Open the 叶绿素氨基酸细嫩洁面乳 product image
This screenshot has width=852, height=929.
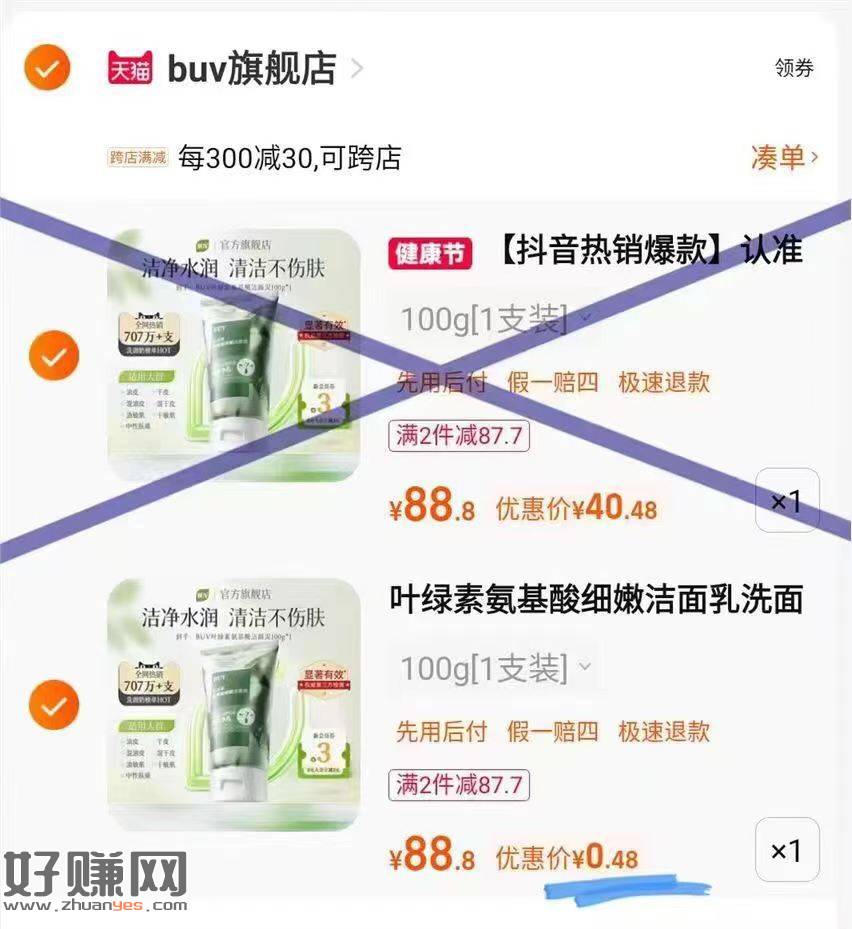pos(234,704)
